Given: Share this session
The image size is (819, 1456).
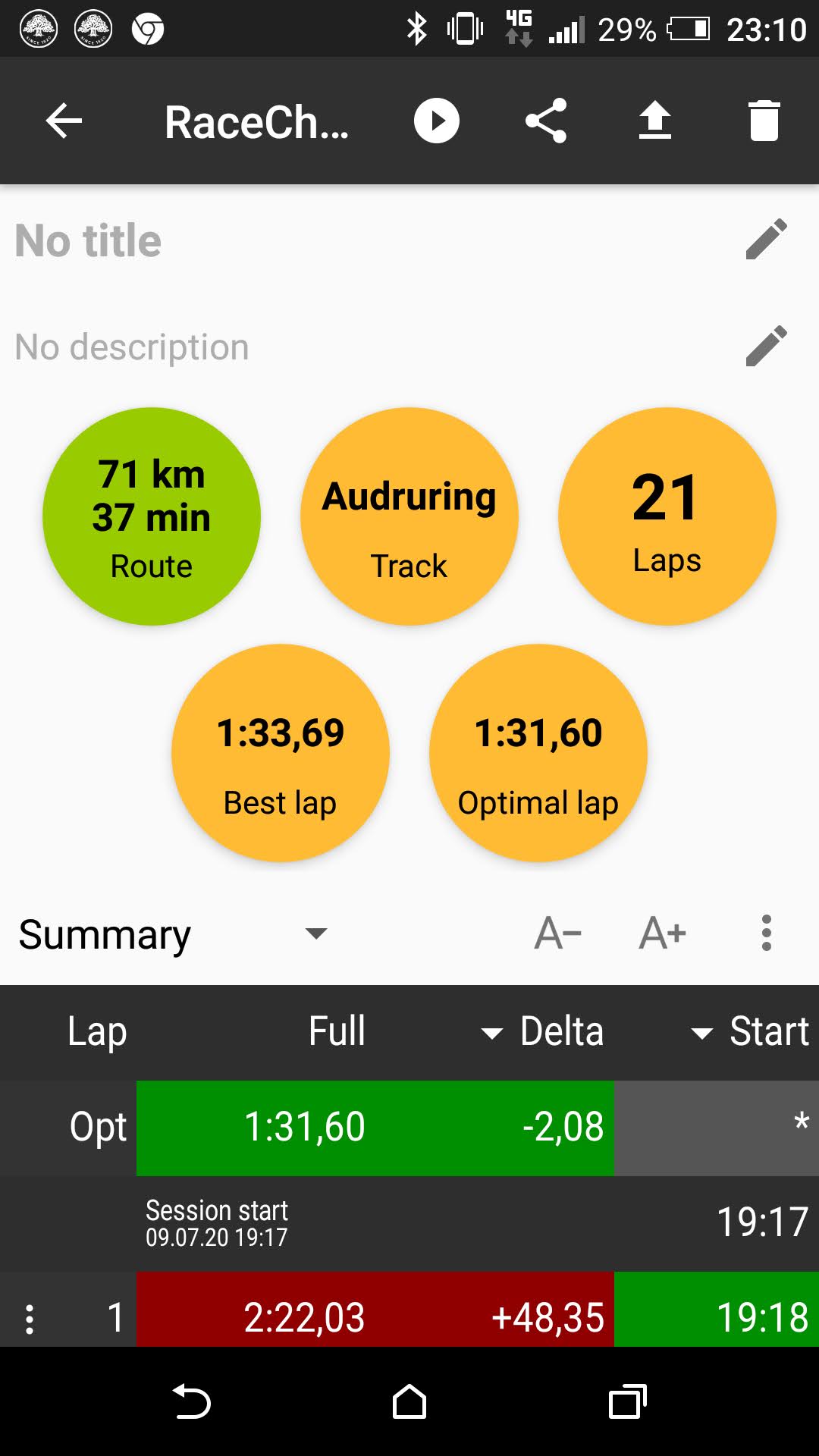Looking at the screenshot, I should [546, 121].
